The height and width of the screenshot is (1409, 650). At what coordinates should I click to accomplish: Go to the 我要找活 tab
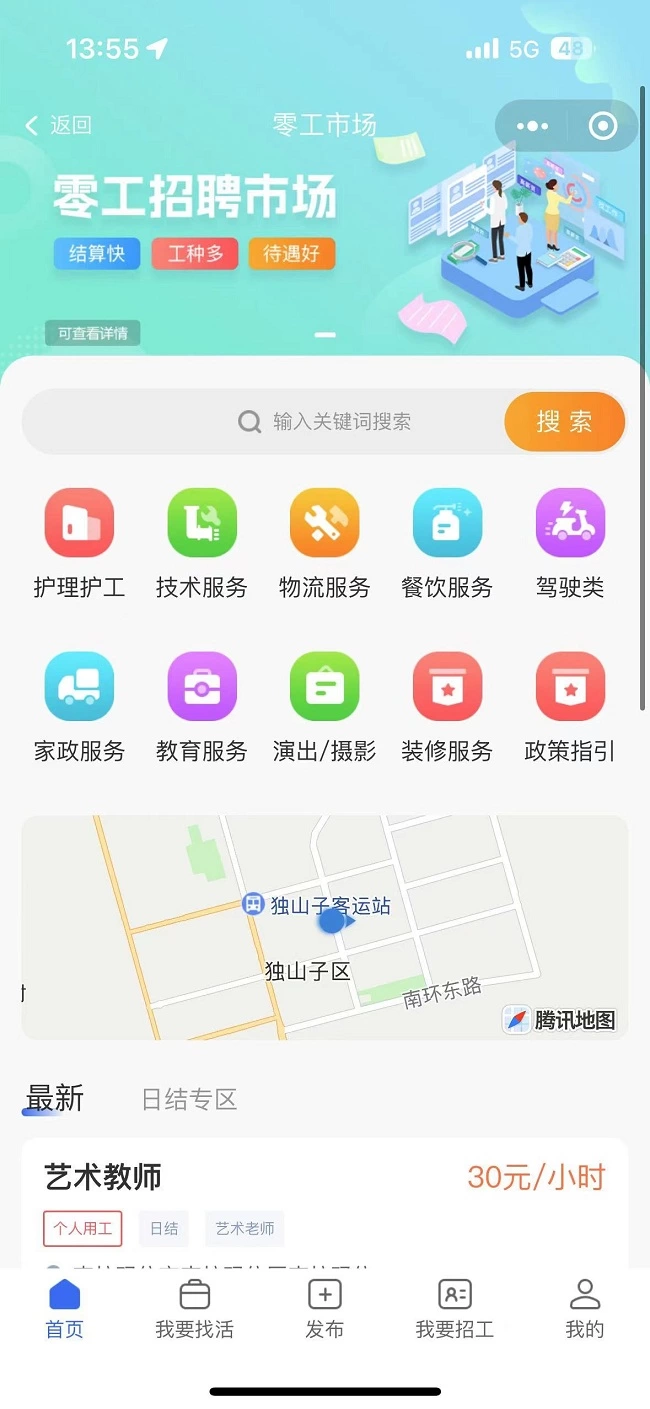[194, 1309]
